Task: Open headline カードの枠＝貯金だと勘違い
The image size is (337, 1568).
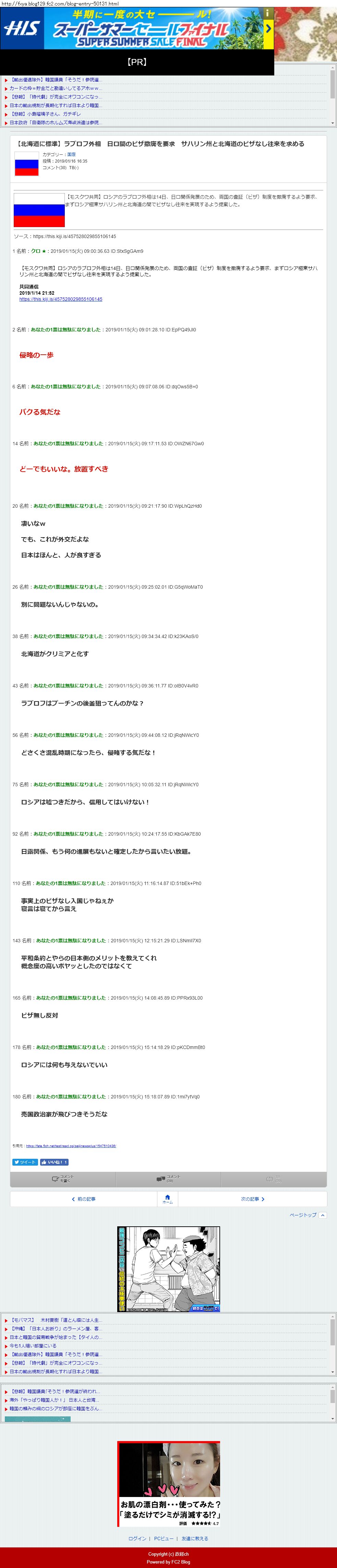Action: [55, 88]
